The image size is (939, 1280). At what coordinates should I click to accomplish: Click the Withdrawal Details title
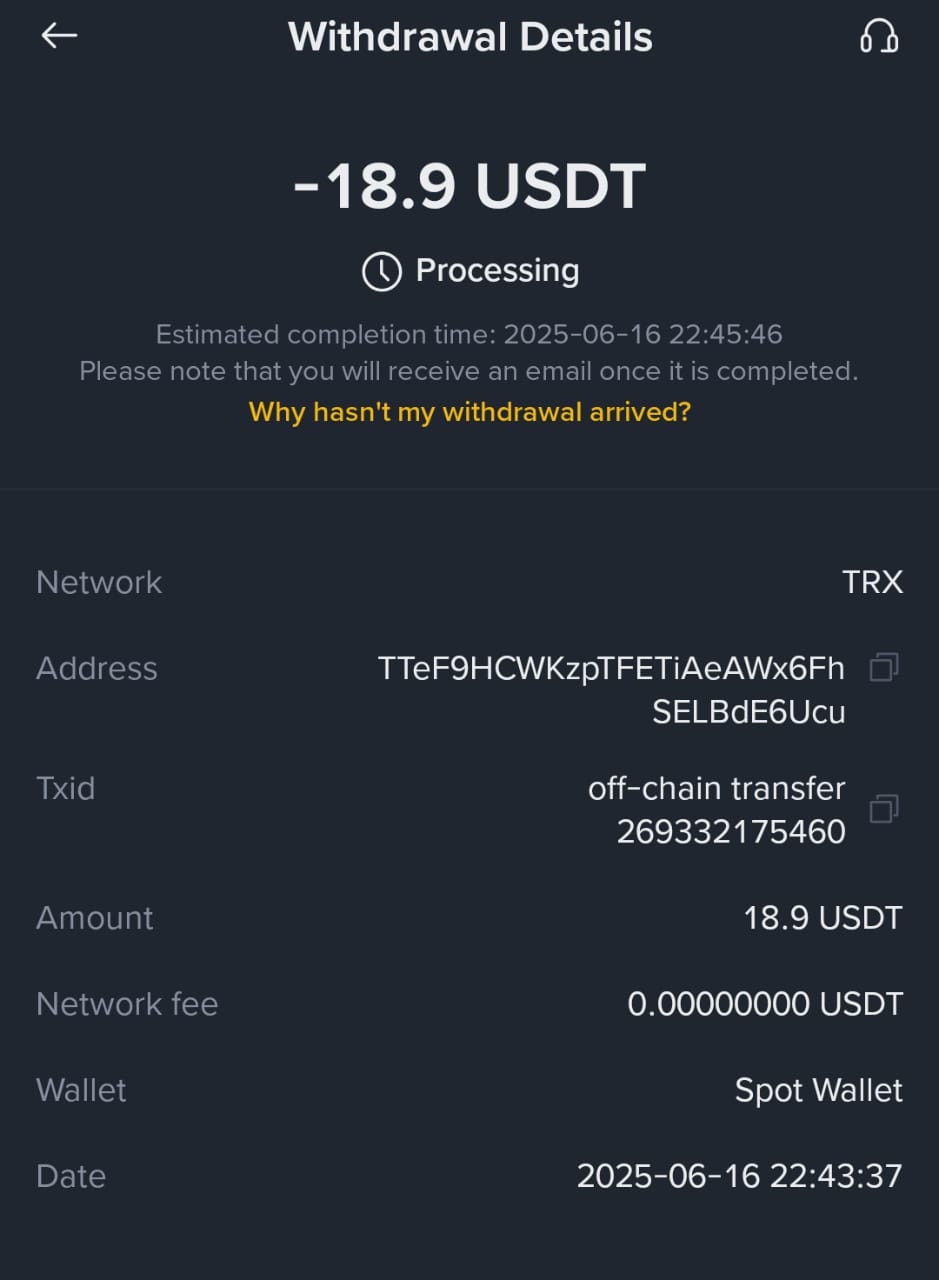pyautogui.click(x=469, y=36)
